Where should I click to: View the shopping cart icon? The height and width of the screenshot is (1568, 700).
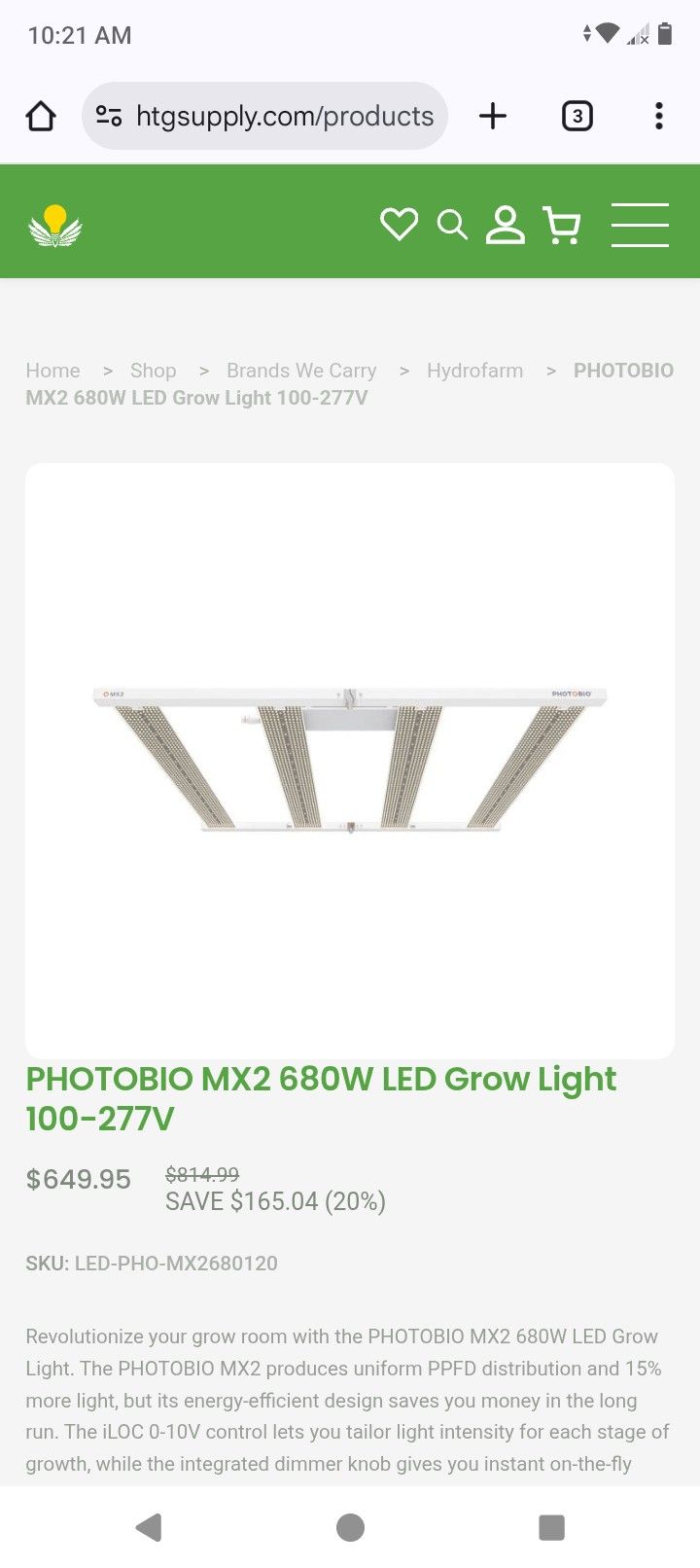pos(562,225)
